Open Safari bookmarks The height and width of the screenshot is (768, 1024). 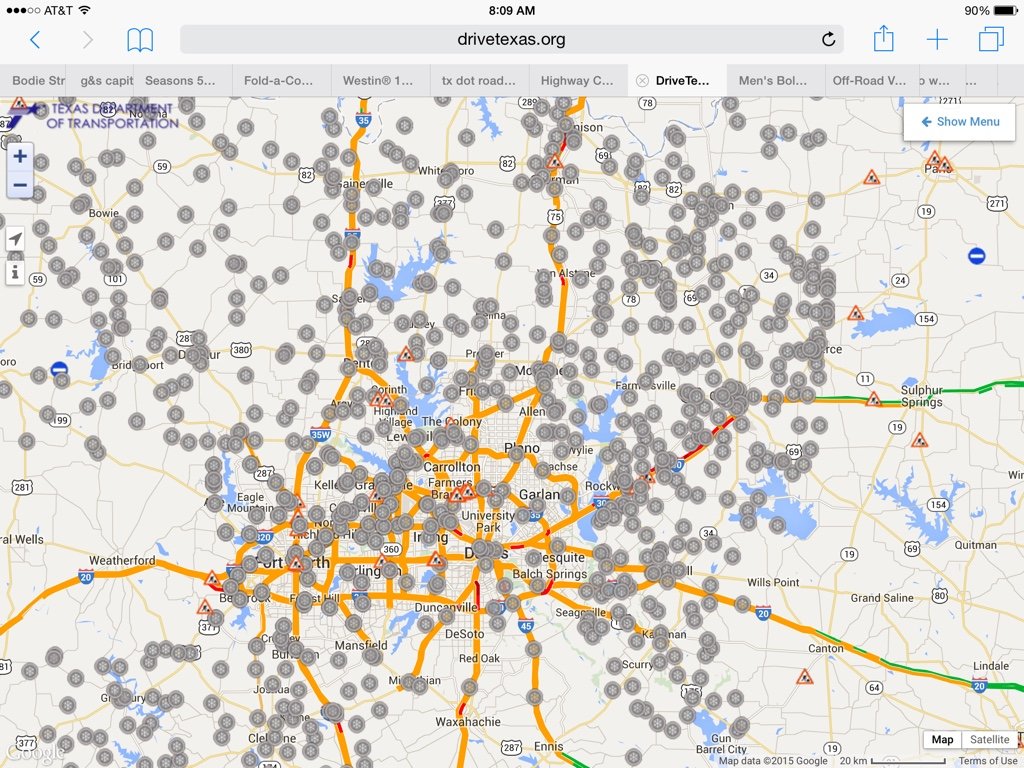click(x=140, y=40)
